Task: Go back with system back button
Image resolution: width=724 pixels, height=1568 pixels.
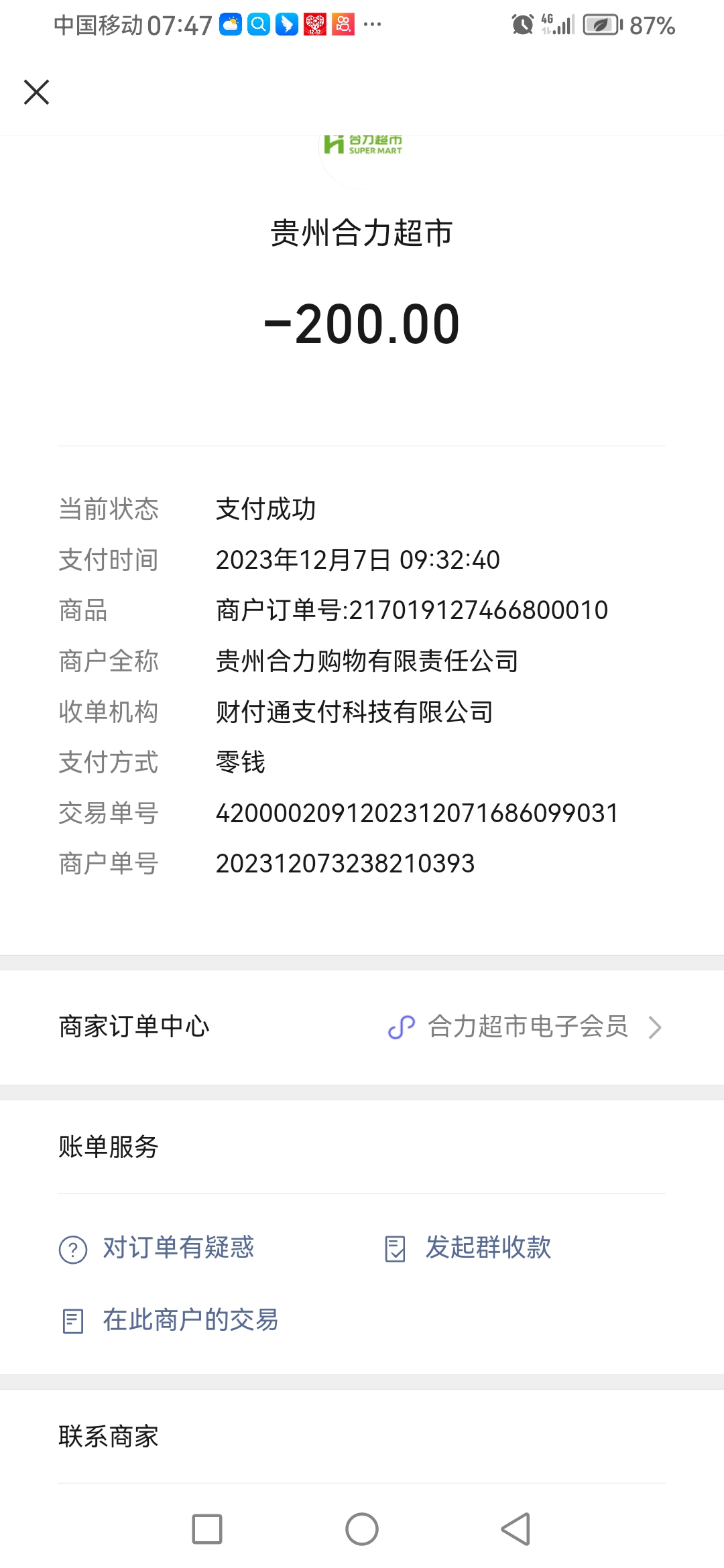Action: click(516, 1529)
